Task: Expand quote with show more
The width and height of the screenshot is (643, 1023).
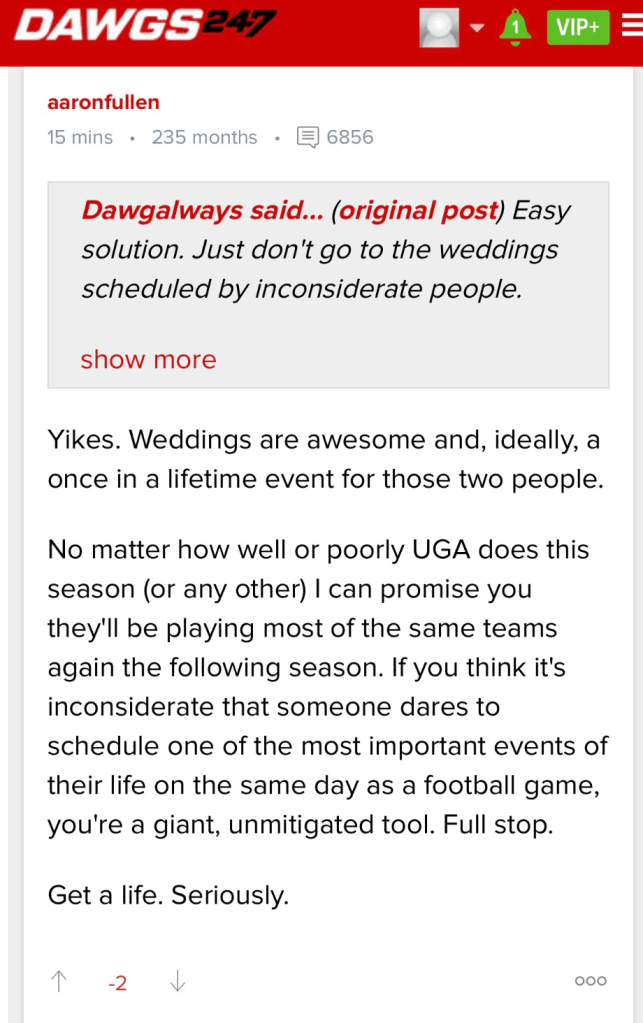Action: click(148, 359)
